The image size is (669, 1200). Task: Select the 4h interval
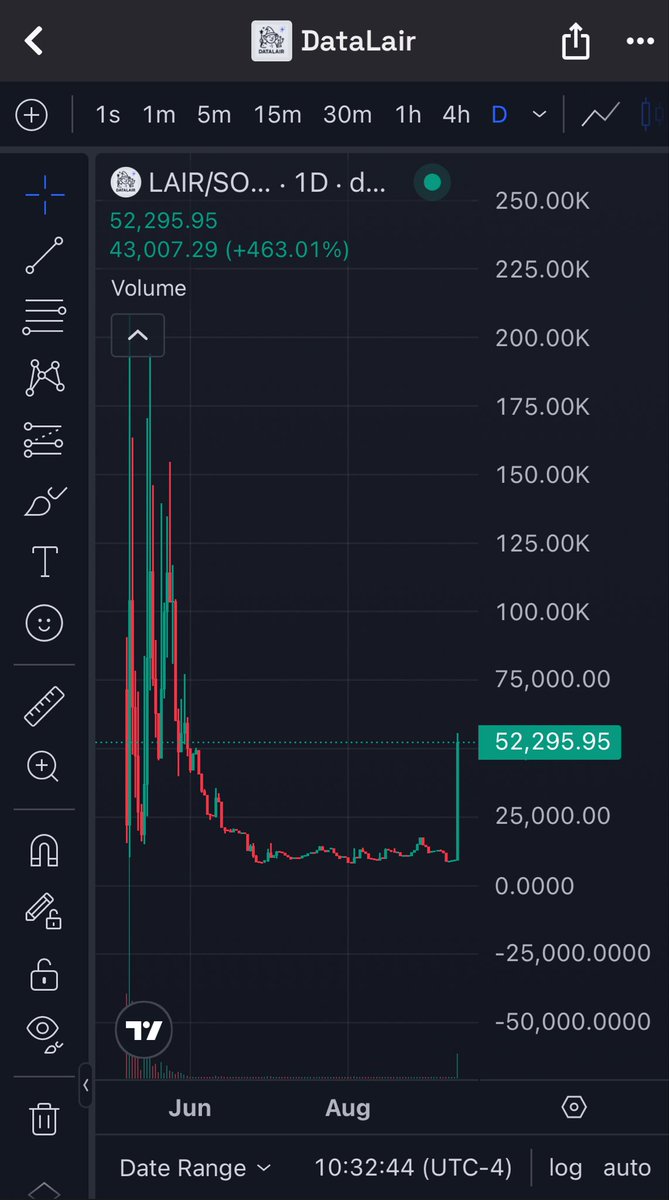pyautogui.click(x=456, y=115)
